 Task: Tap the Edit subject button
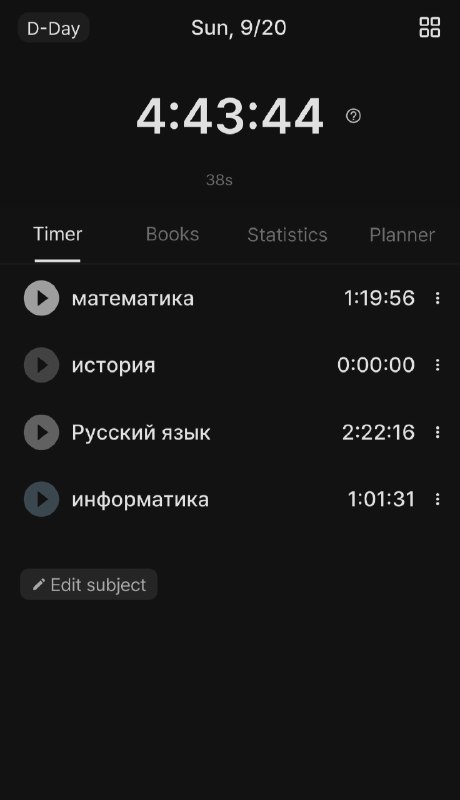89,585
